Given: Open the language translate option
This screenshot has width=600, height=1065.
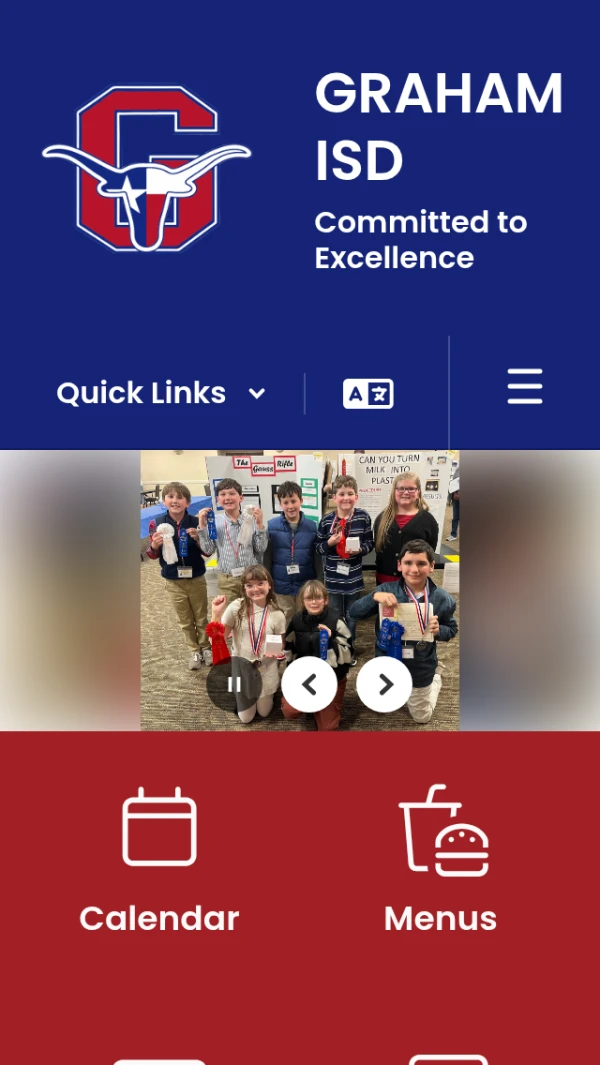Looking at the screenshot, I should pyautogui.click(x=368, y=394).
